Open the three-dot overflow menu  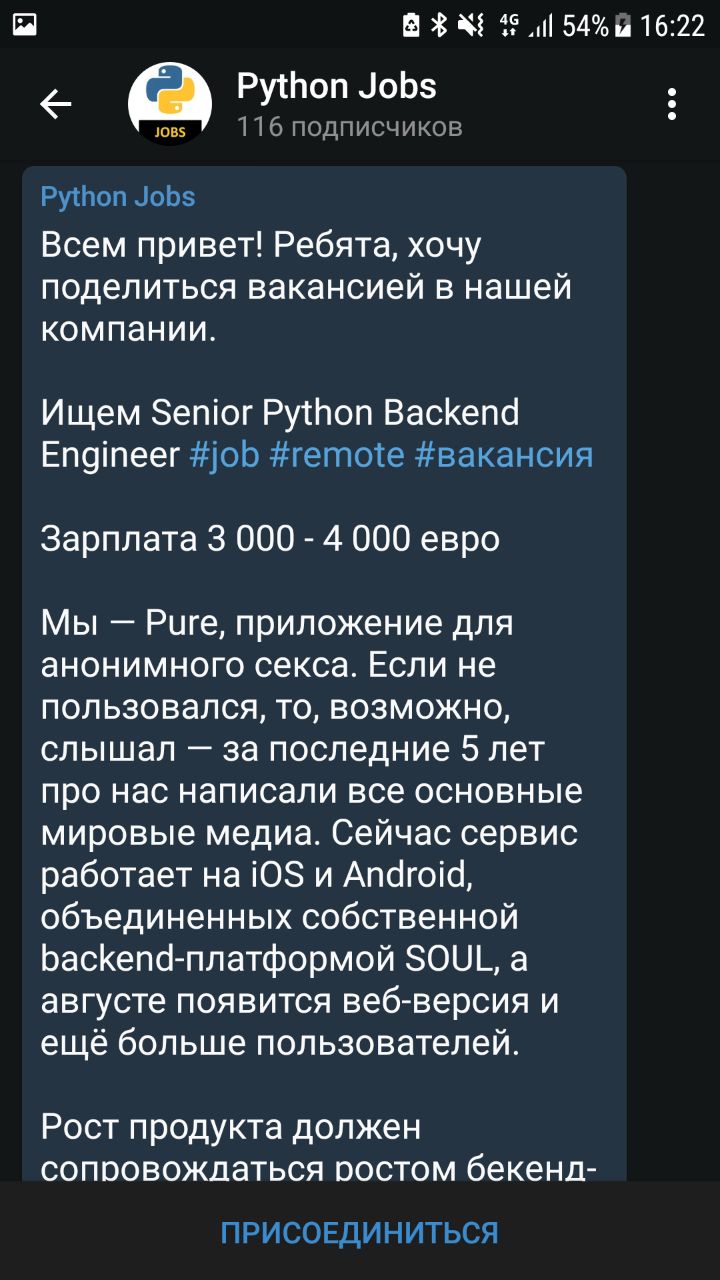672,104
